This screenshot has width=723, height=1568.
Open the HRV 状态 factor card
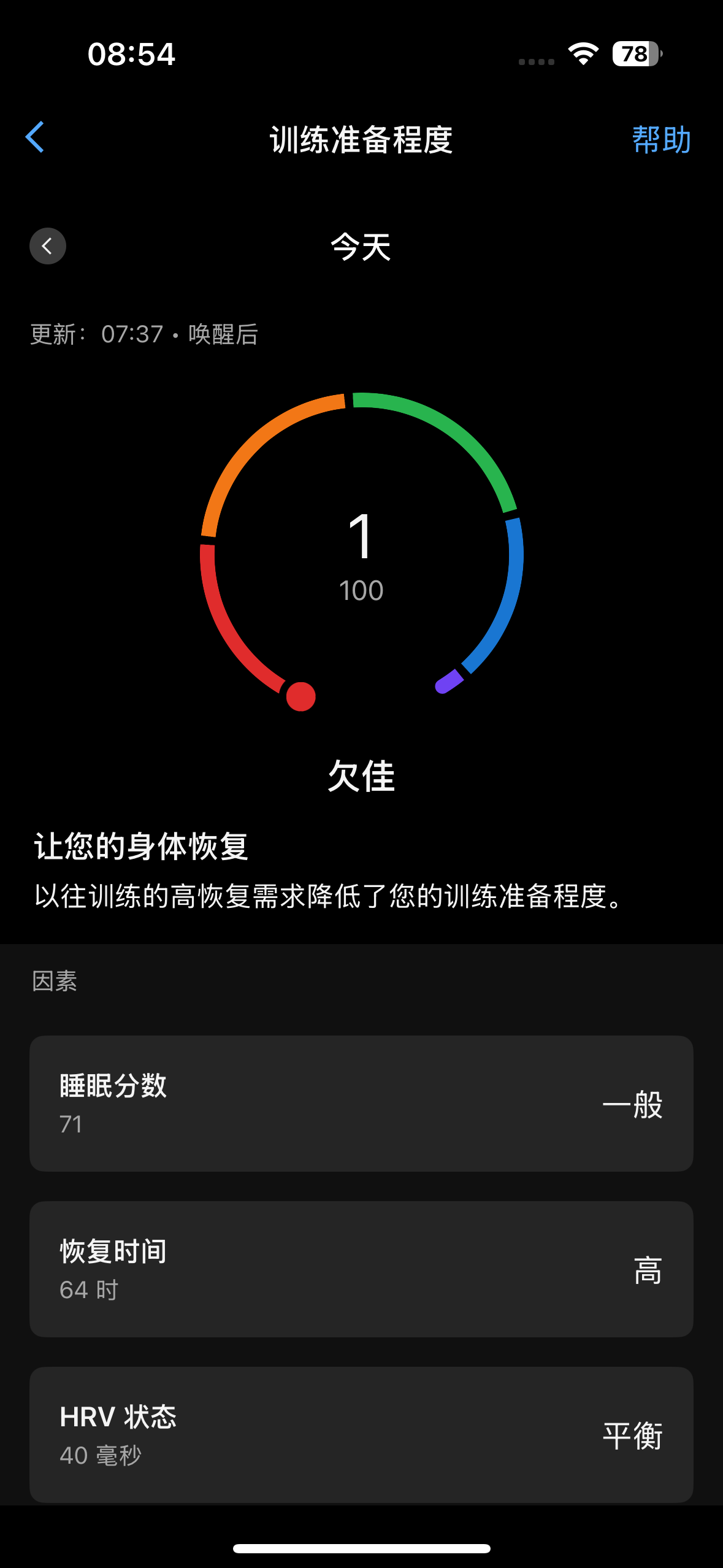pos(361,1435)
